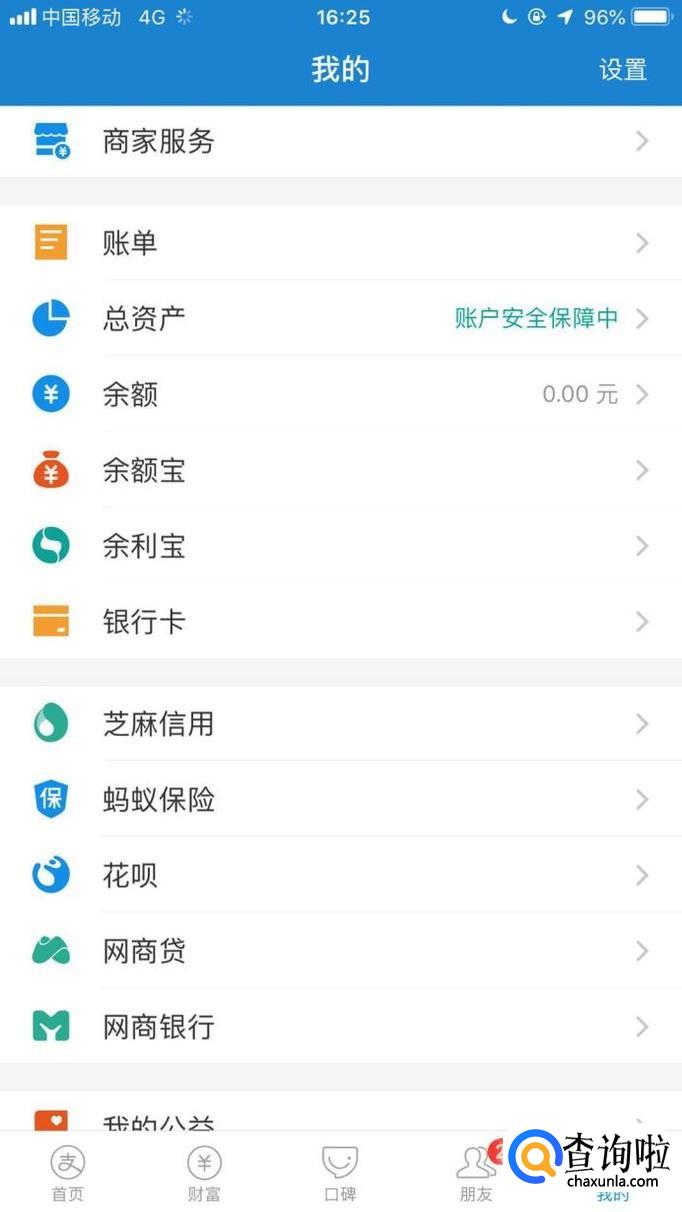Open 设置 in the top bar
Screen dimensions: 682x1212
pyautogui.click(x=622, y=70)
